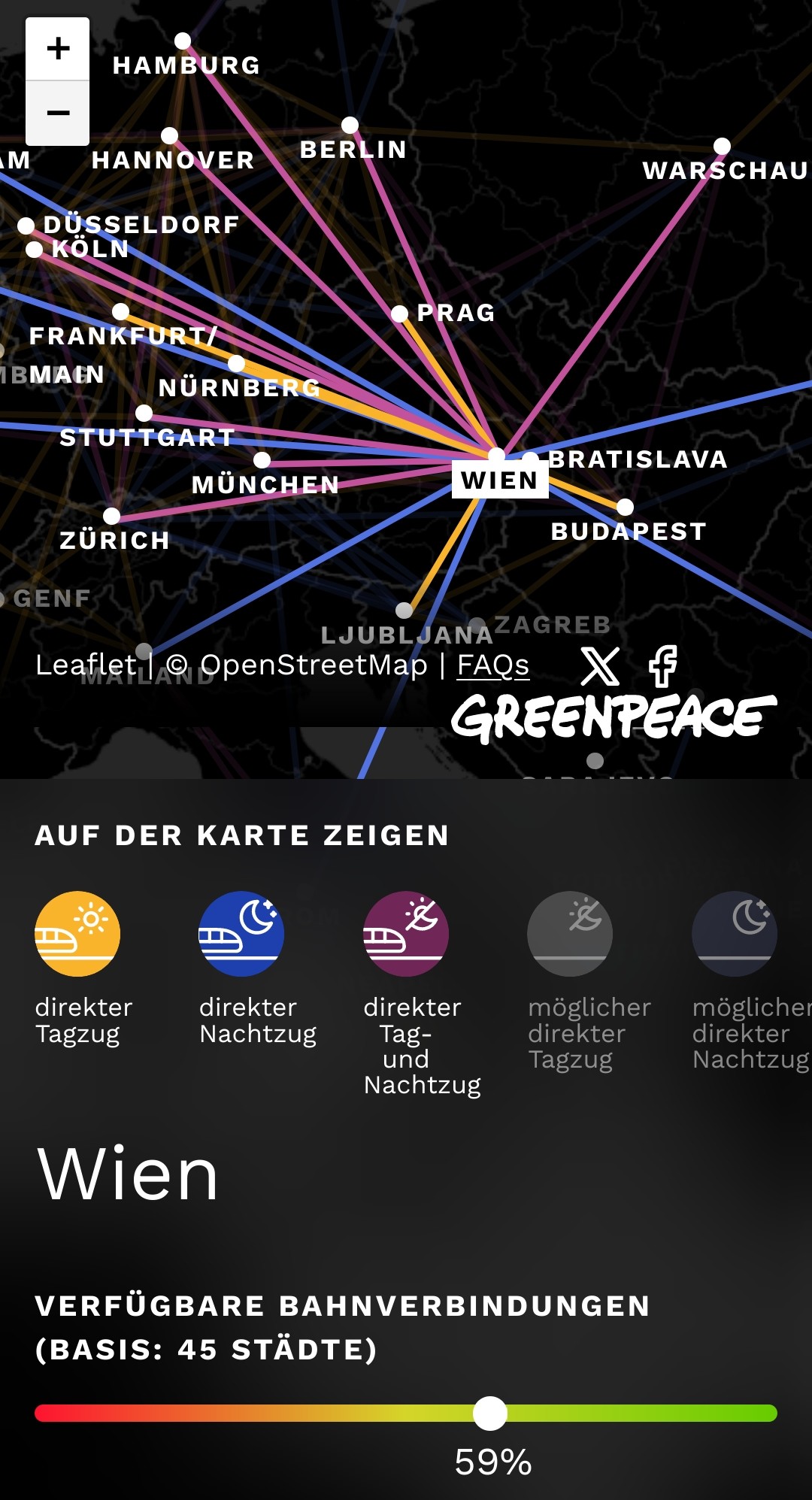
Task: Toggle direkter Tagzug routes on map
Action: tap(77, 934)
